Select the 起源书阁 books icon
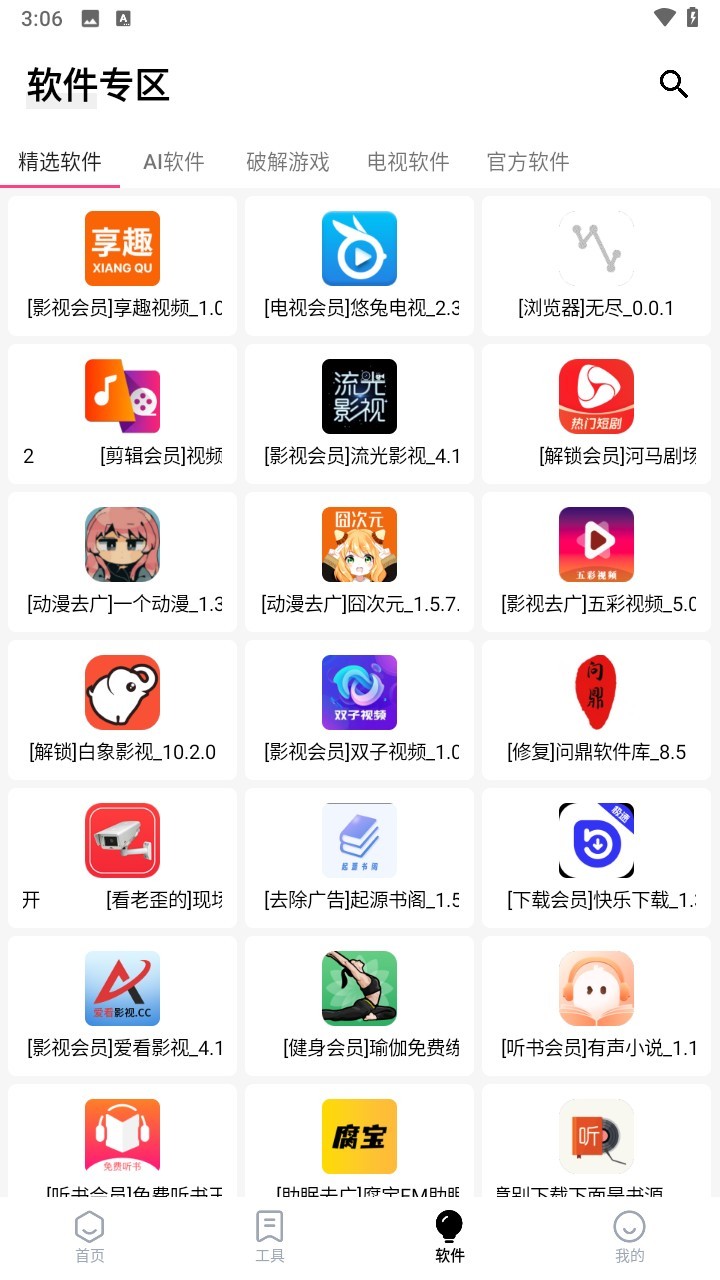This screenshot has height=1280, width=720. (358, 840)
